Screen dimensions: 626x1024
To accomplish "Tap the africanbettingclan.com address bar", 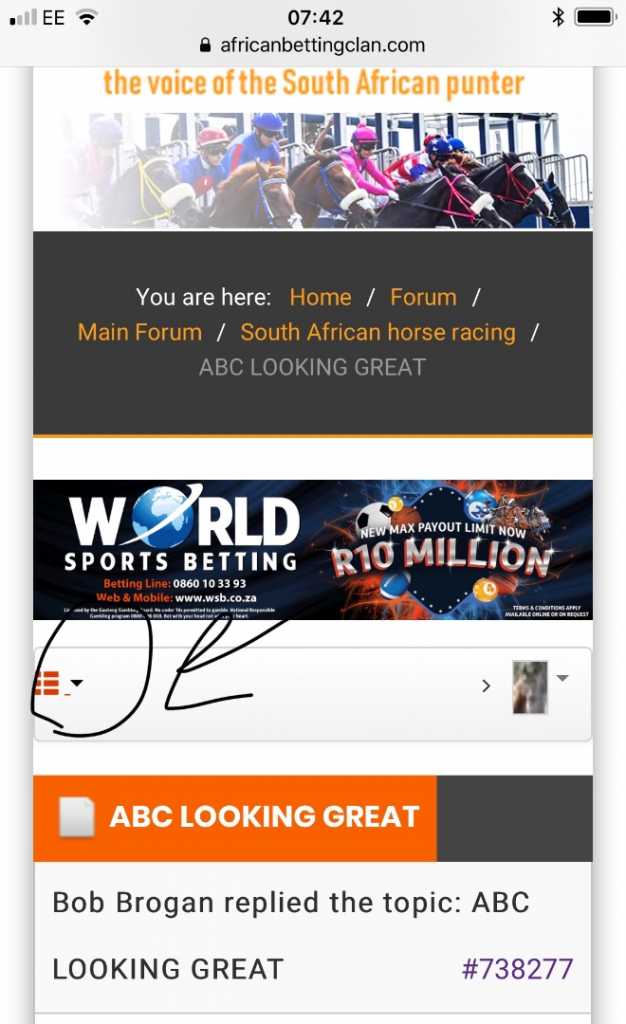I will click(312, 45).
